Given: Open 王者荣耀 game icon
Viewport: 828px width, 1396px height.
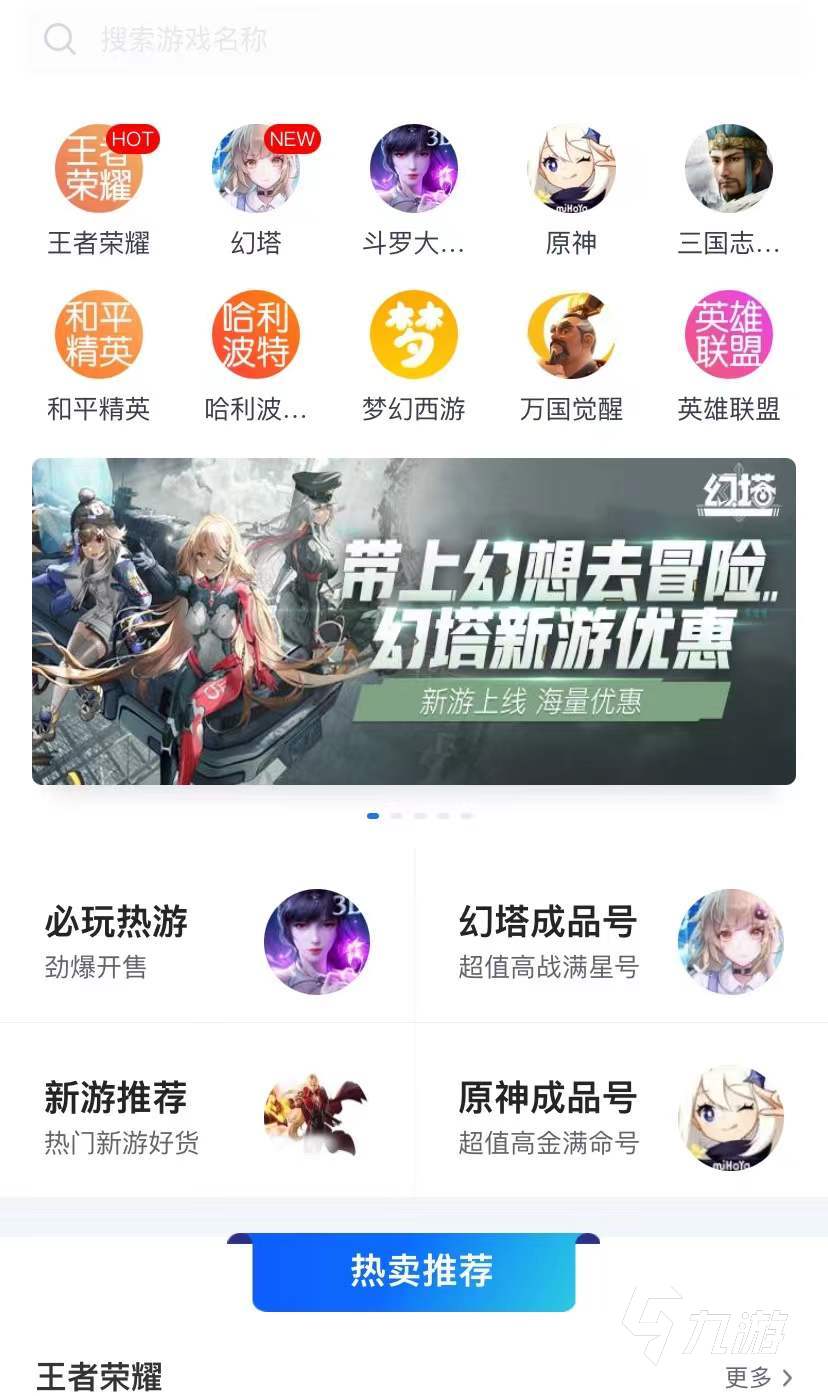Looking at the screenshot, I should pyautogui.click(x=99, y=168).
